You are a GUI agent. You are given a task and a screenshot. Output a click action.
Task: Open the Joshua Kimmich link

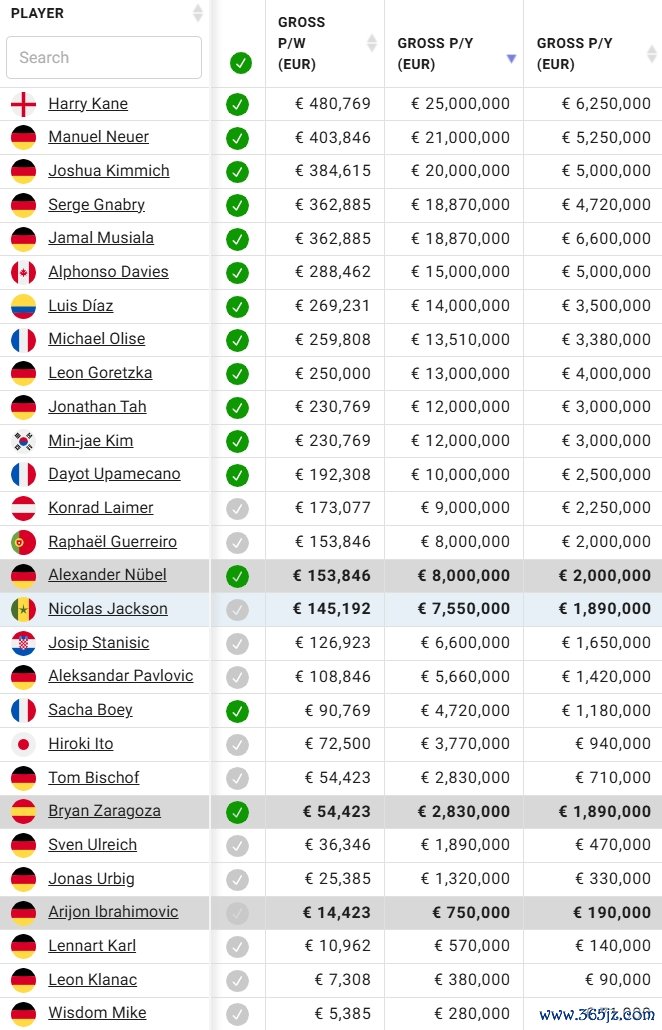pyautogui.click(x=109, y=171)
